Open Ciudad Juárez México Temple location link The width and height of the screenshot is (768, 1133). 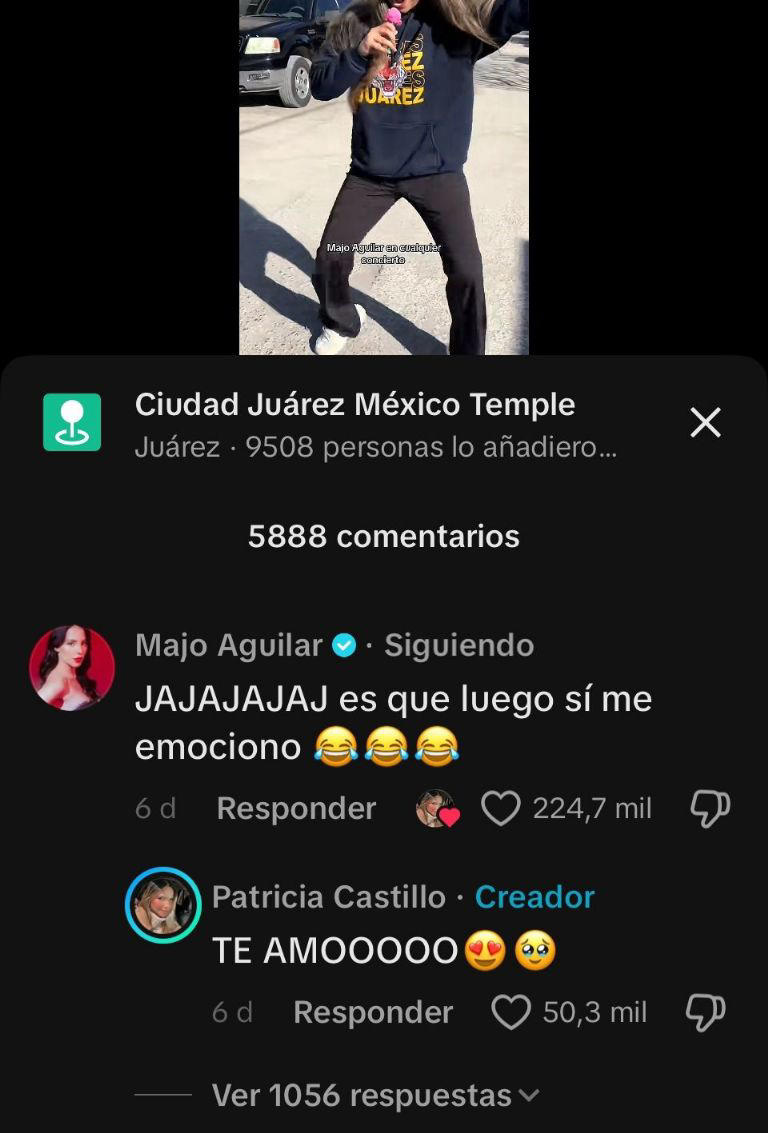[354, 404]
